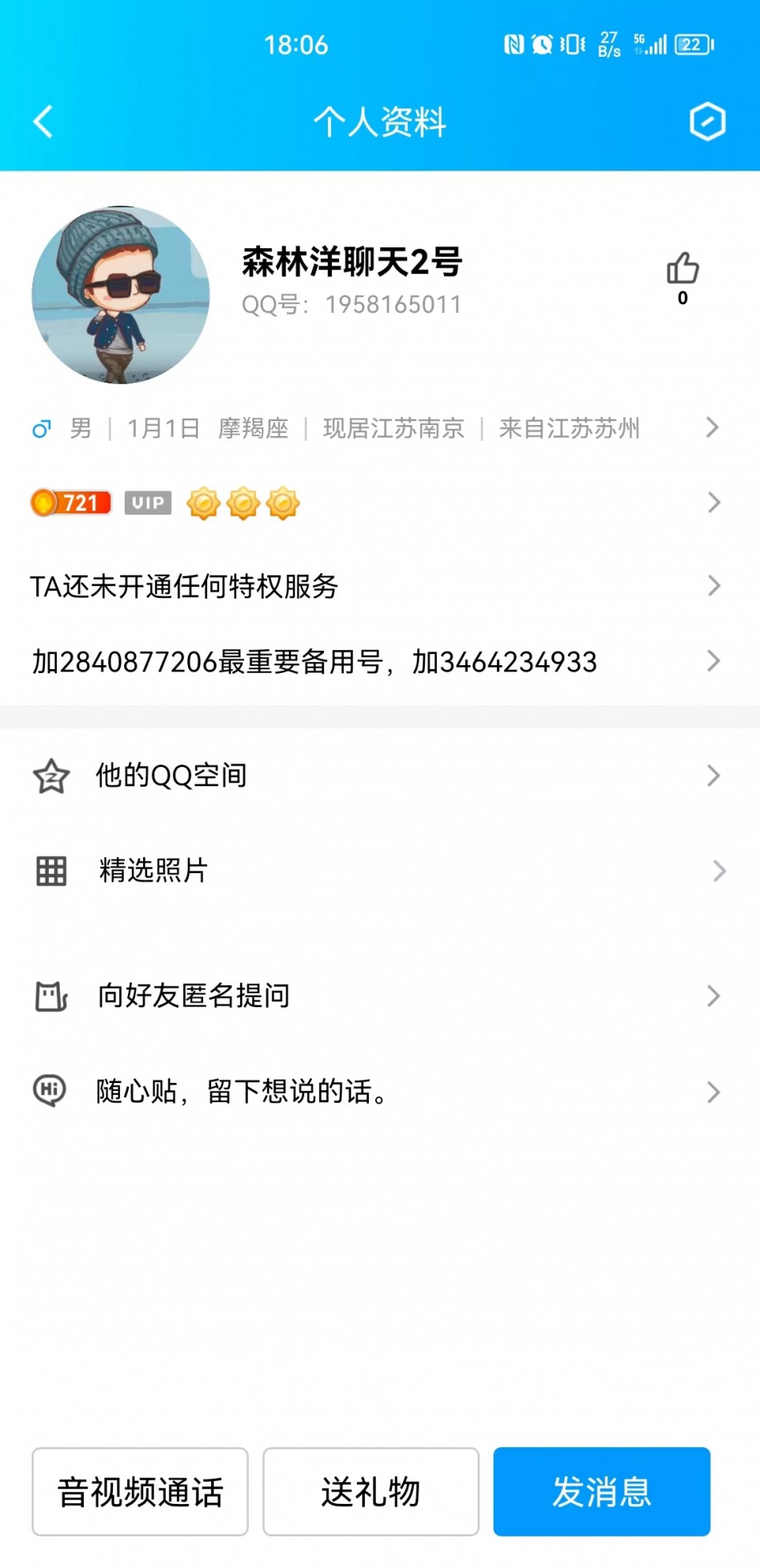760x1568 pixels.
Task: Select 向好友匿名提问
Action: (x=376, y=996)
